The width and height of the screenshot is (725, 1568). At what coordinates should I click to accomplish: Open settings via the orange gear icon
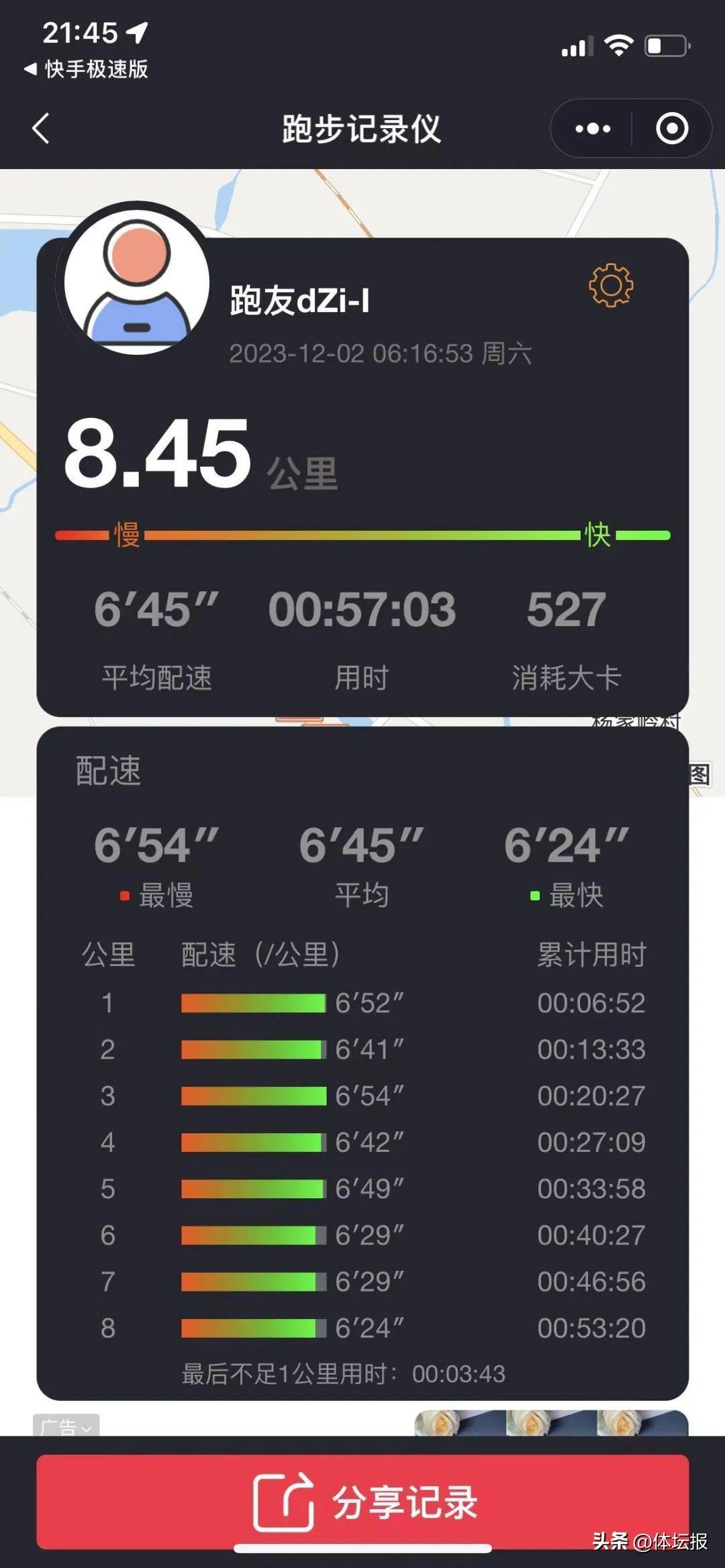click(610, 286)
